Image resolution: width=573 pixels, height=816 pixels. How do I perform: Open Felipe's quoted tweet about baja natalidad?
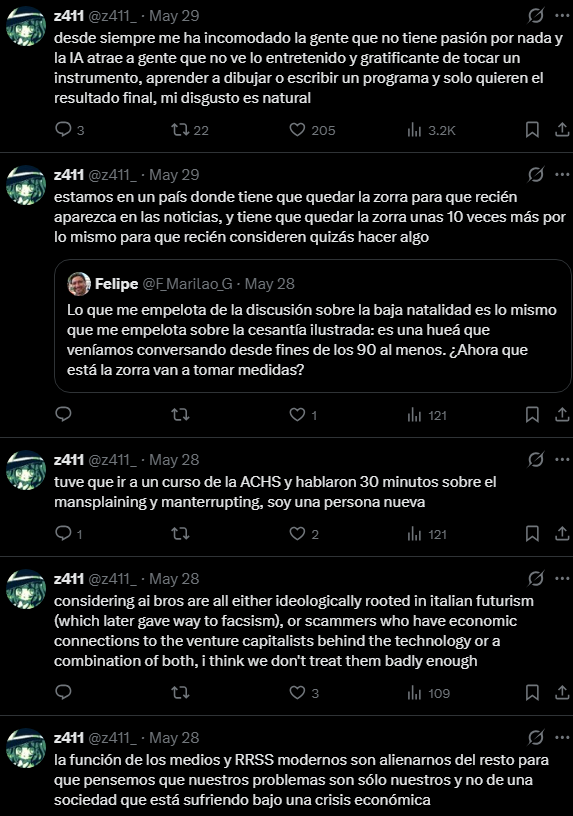(313, 326)
